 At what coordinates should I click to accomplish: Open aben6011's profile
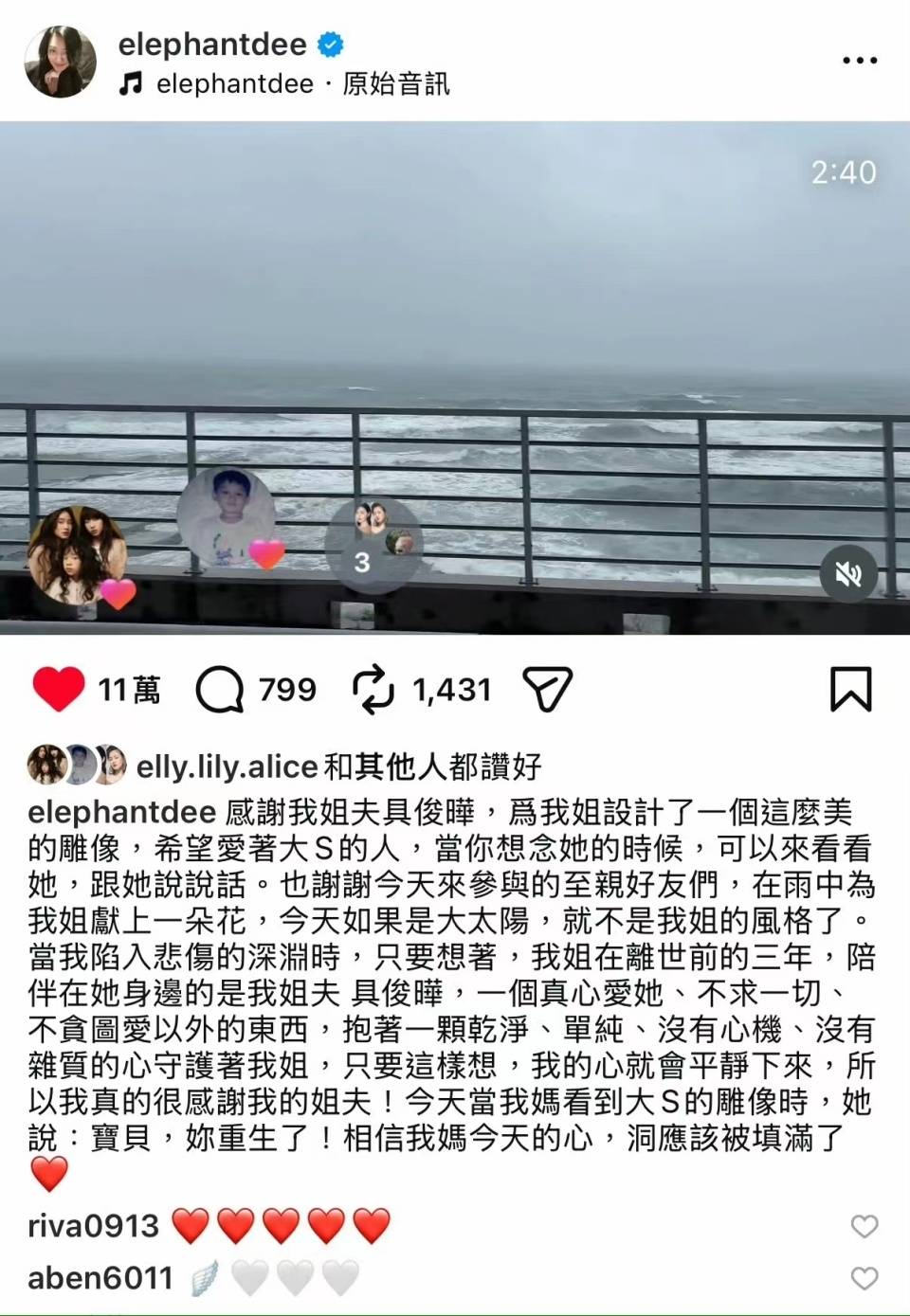pyautogui.click(x=100, y=1278)
